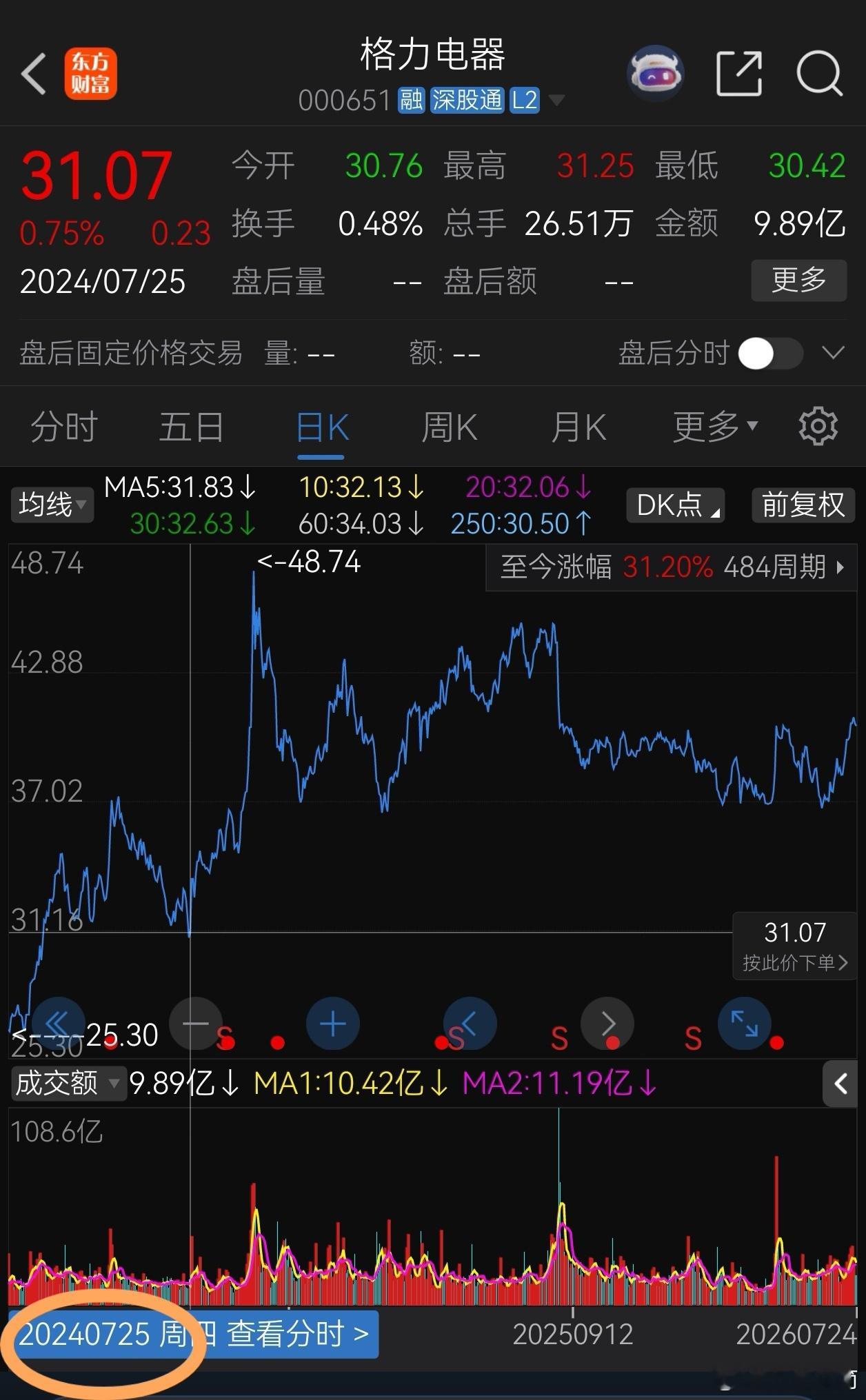Image resolution: width=866 pixels, height=1400 pixels.
Task: Share this stock page
Action: coord(739,73)
